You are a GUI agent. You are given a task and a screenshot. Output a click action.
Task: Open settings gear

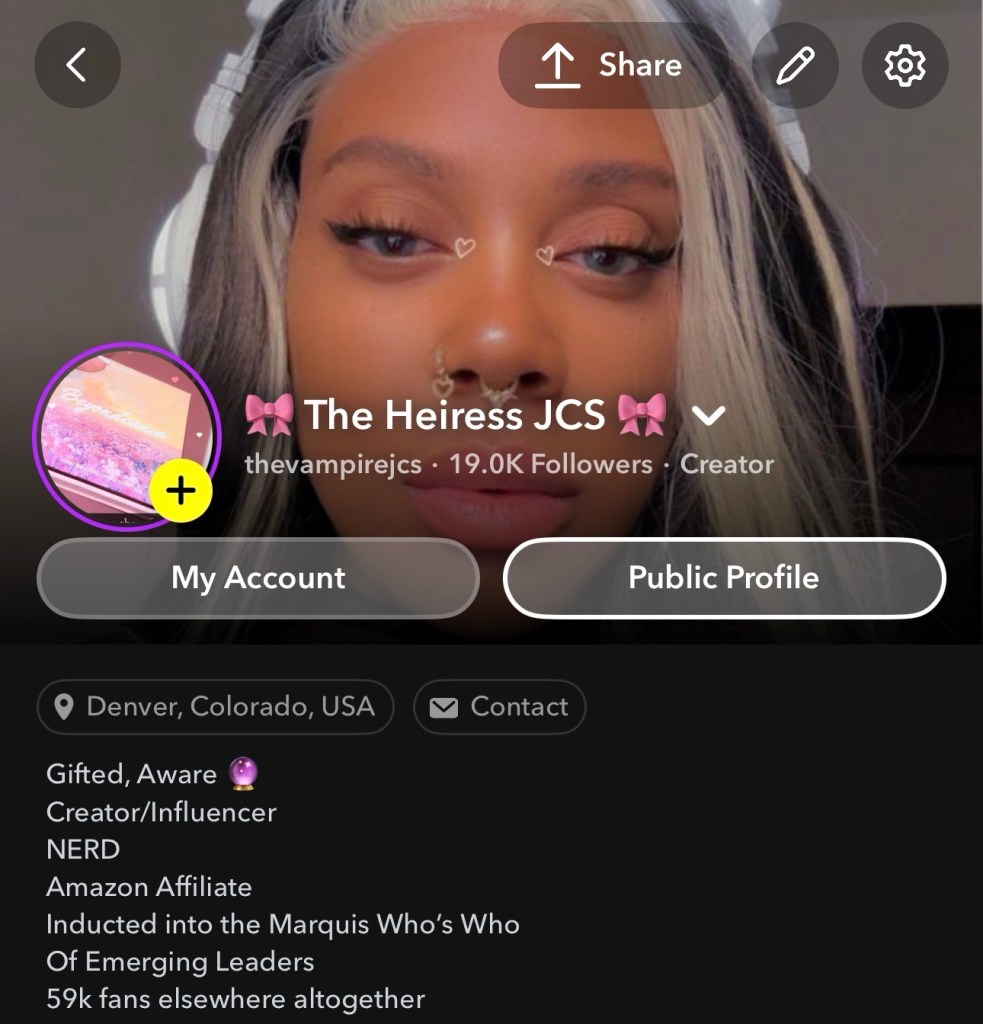click(905, 66)
